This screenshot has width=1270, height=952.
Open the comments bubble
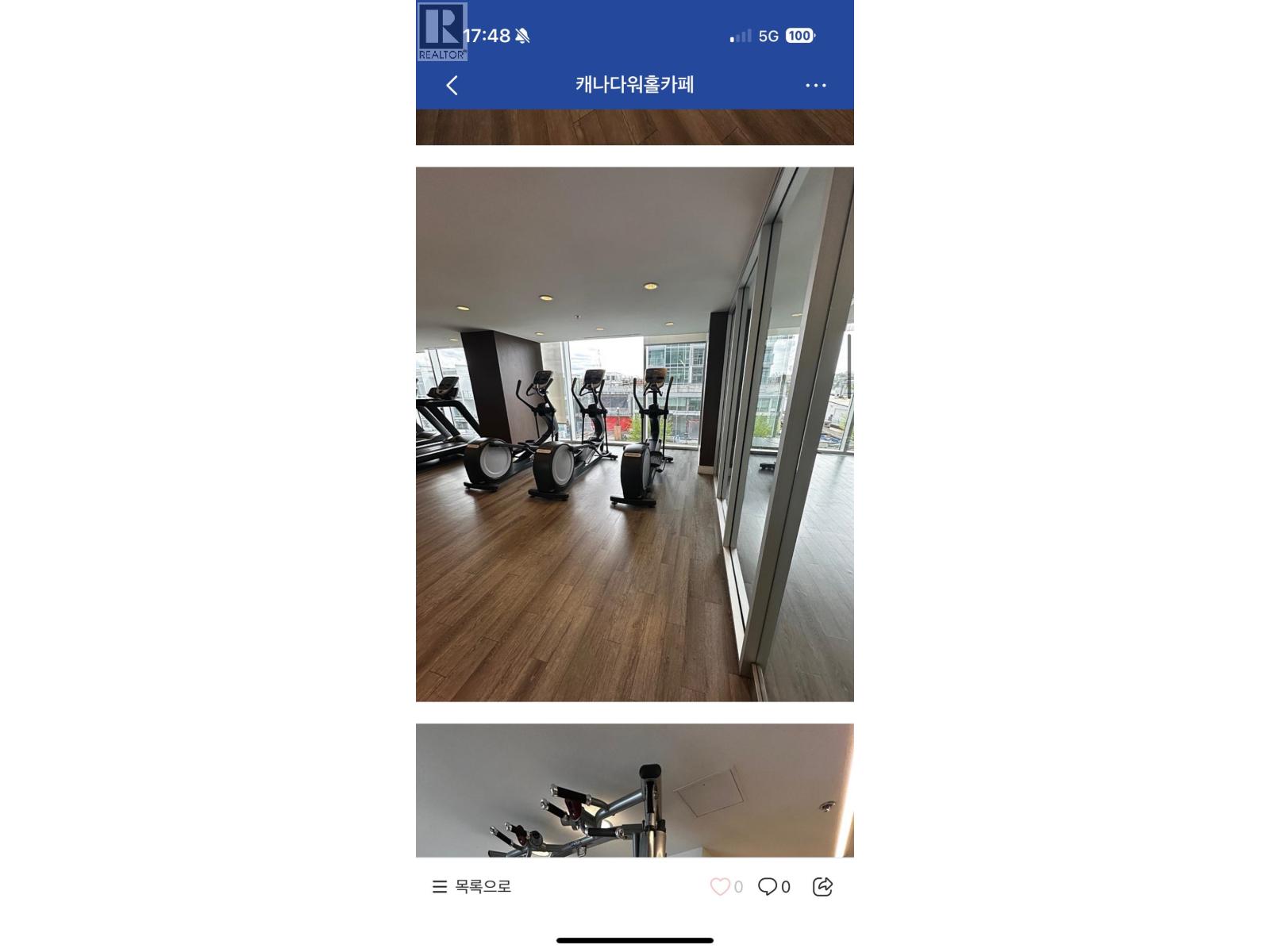[768, 887]
